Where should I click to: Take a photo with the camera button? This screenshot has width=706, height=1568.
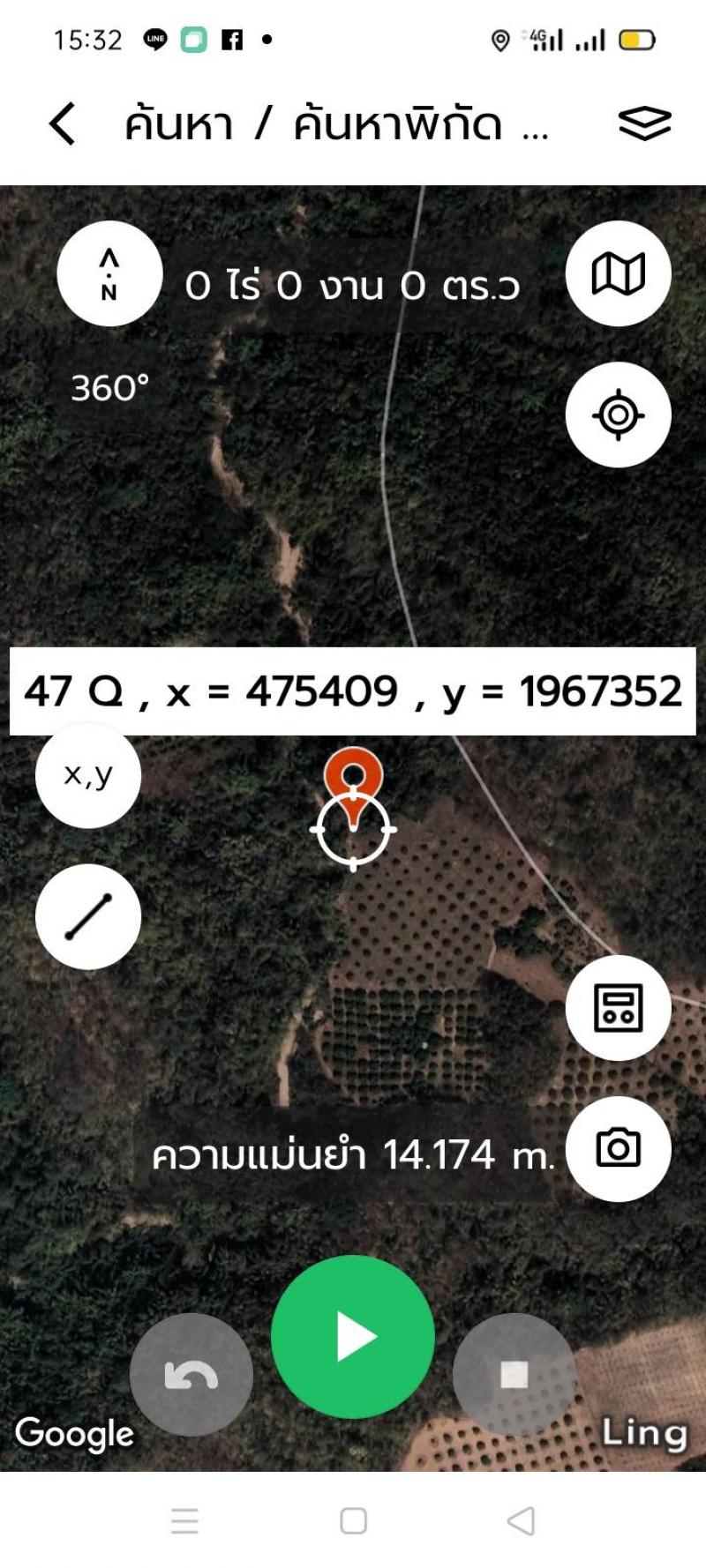[618, 1148]
